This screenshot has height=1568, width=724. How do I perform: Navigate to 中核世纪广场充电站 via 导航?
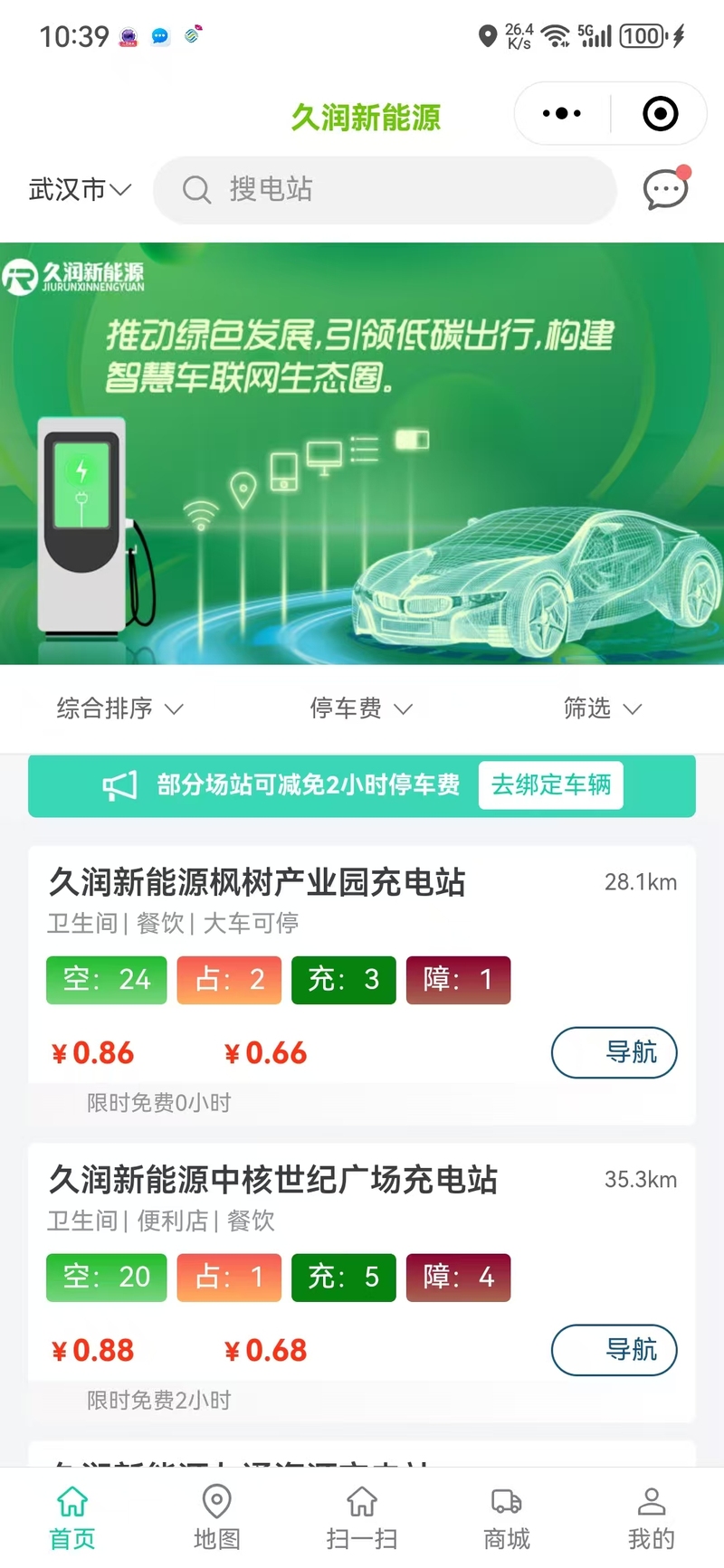click(614, 1350)
